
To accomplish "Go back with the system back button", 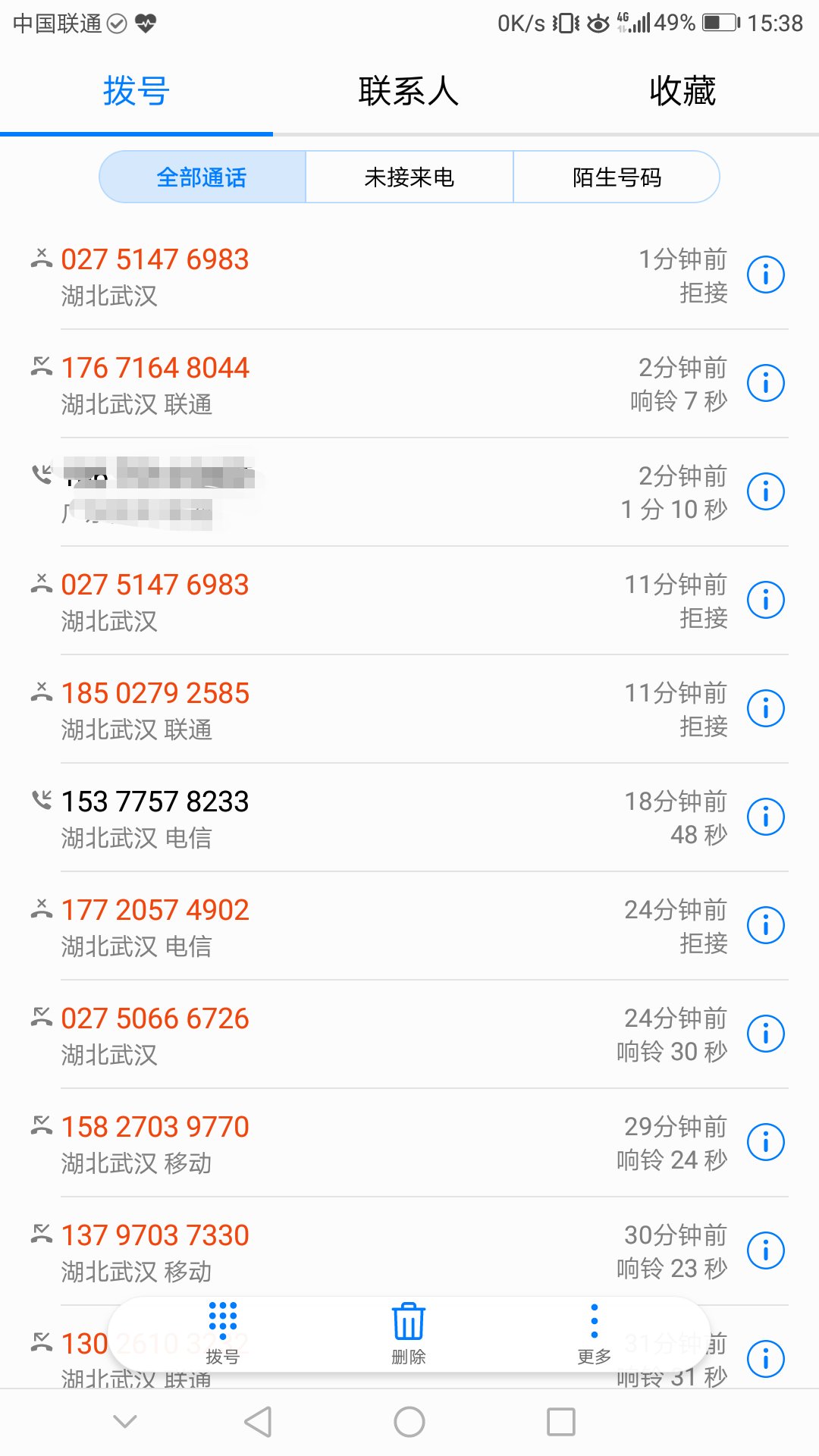I will coord(258,1422).
